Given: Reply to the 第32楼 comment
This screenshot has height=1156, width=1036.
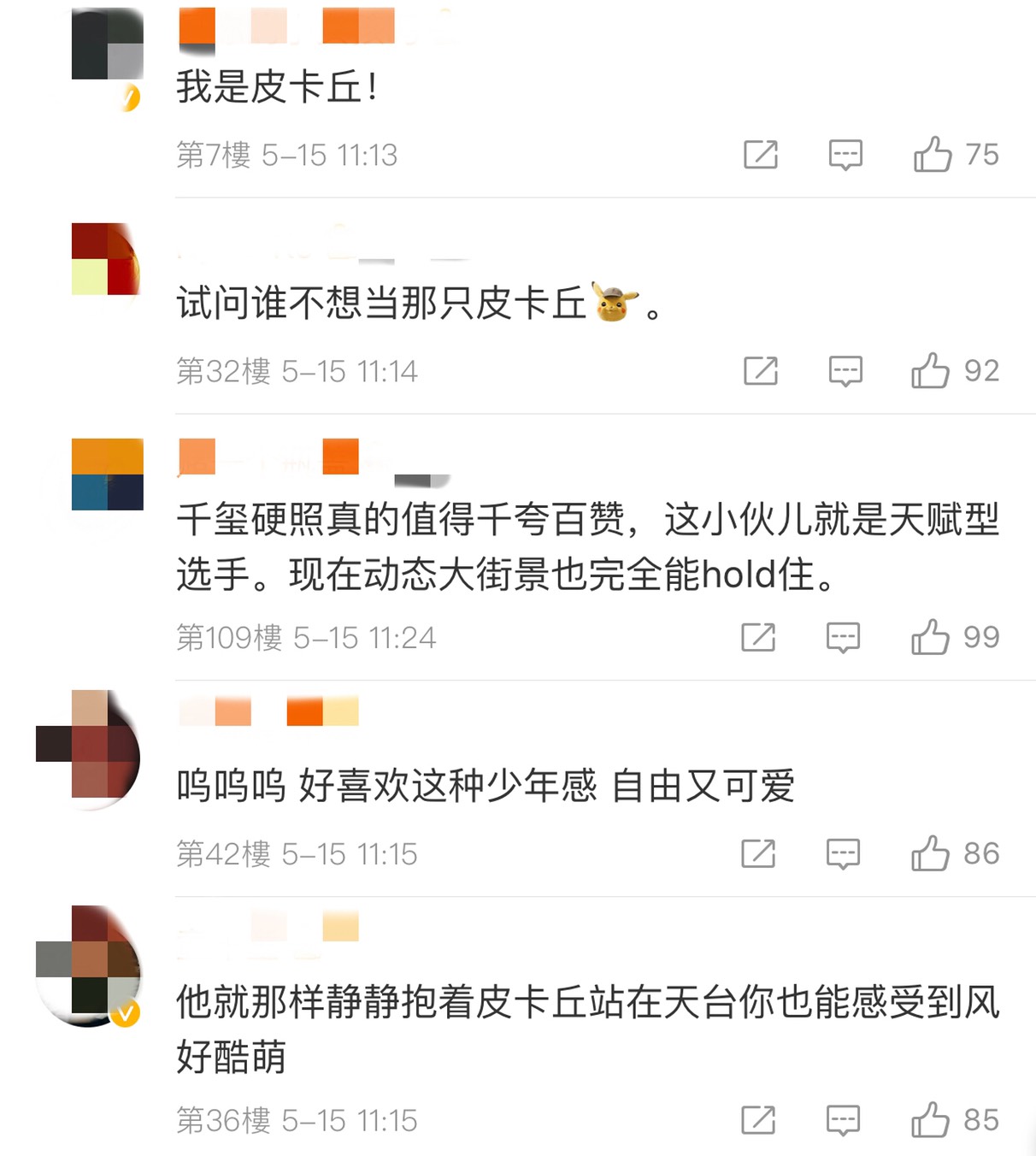Looking at the screenshot, I should pyautogui.click(x=845, y=371).
